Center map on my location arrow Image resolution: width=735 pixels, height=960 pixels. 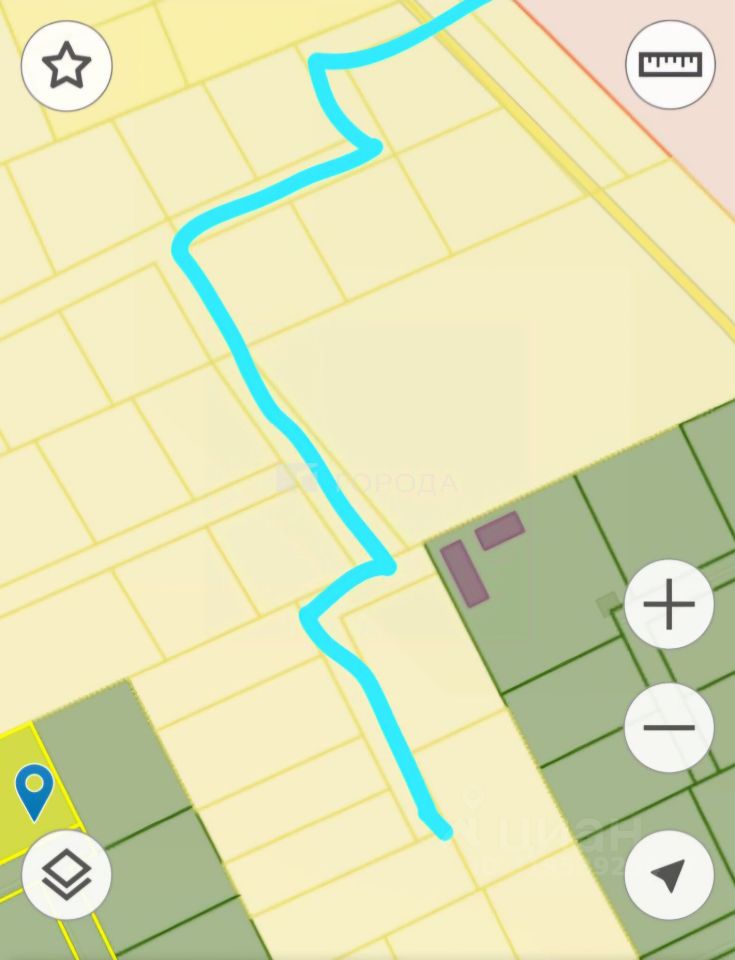click(x=668, y=875)
